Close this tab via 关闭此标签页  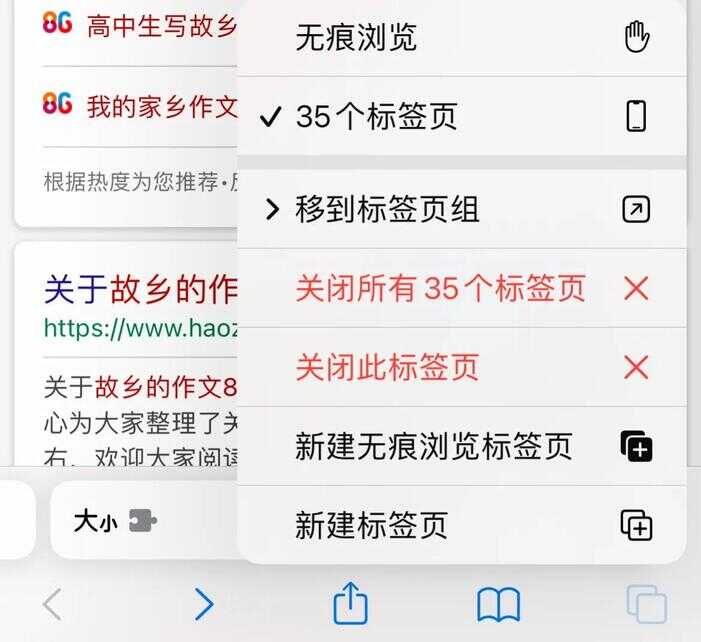pos(460,367)
